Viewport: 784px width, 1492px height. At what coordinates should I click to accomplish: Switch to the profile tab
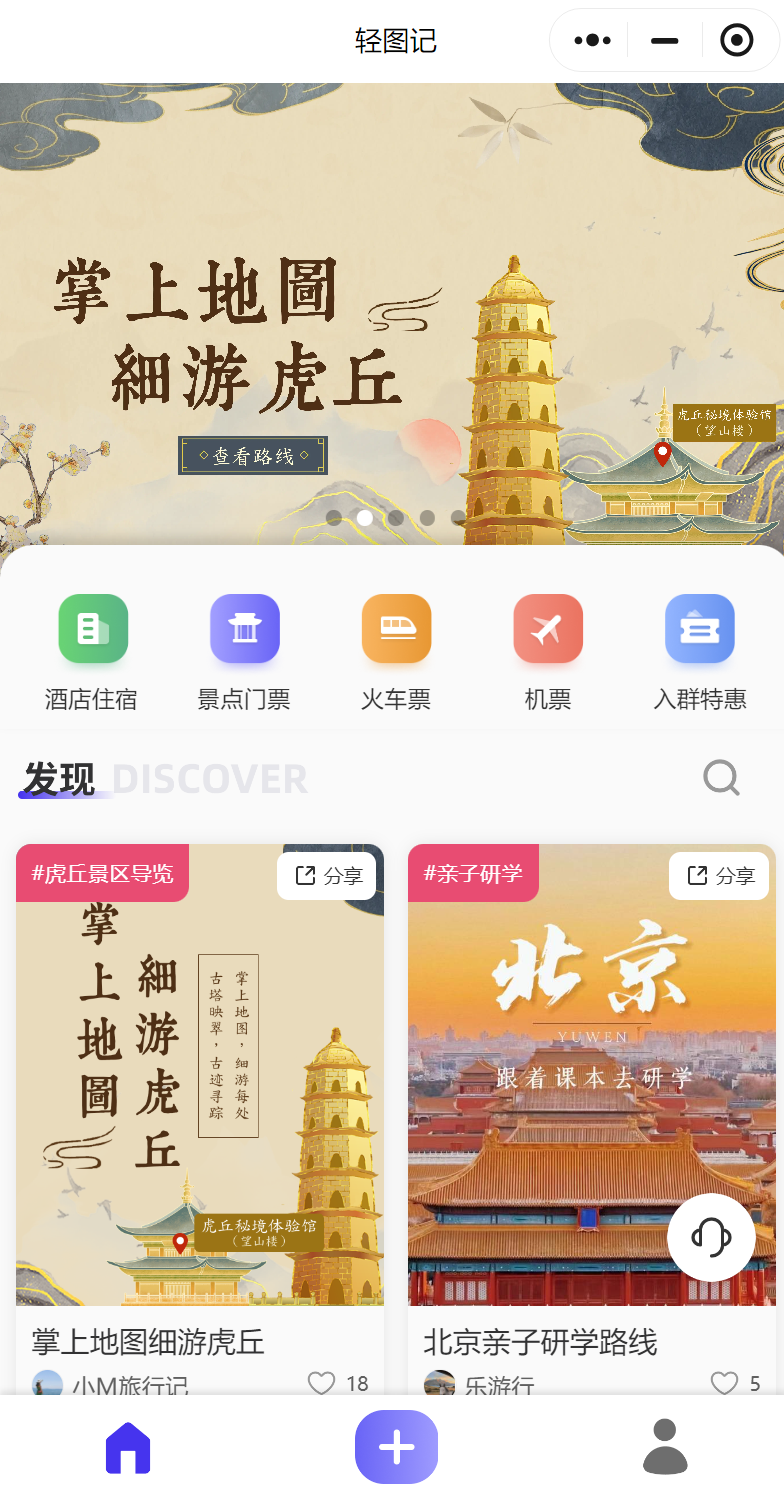click(x=665, y=1446)
